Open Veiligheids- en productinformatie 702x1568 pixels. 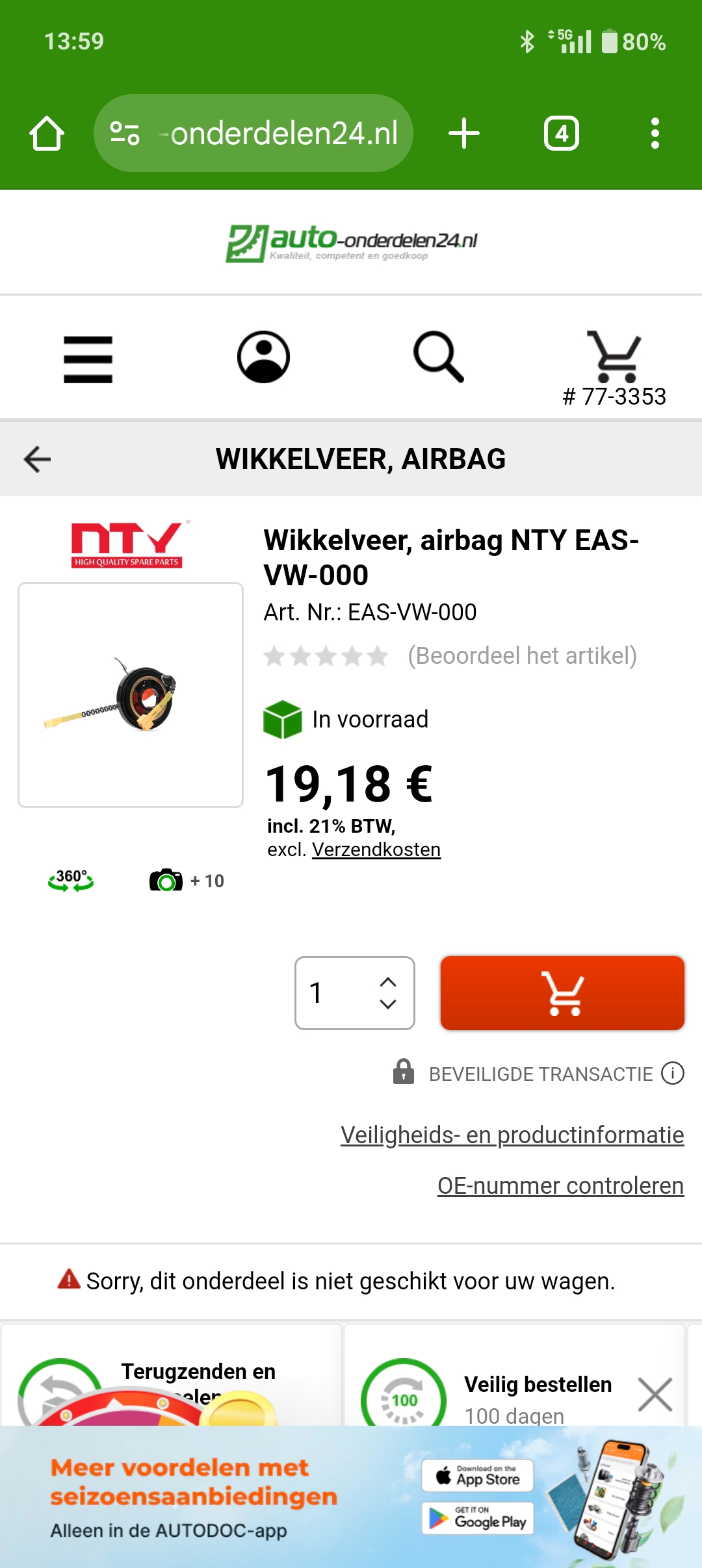pos(512,1135)
